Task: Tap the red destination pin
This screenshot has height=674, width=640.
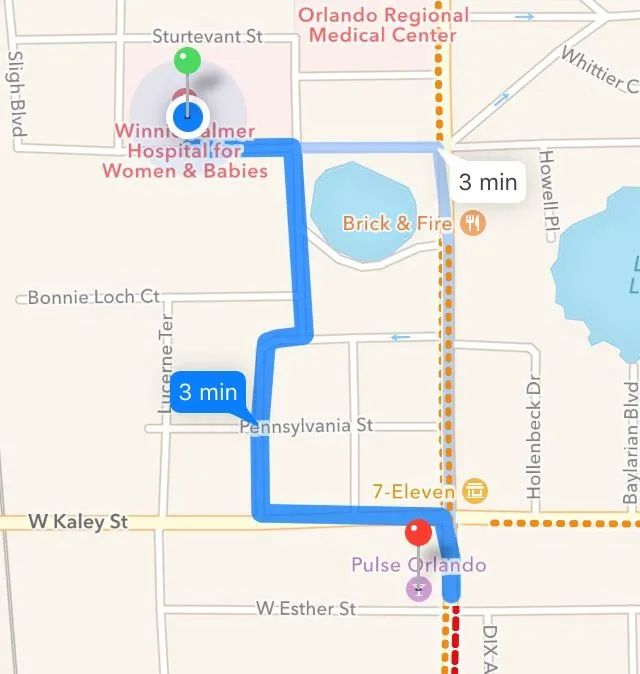Action: click(x=417, y=533)
